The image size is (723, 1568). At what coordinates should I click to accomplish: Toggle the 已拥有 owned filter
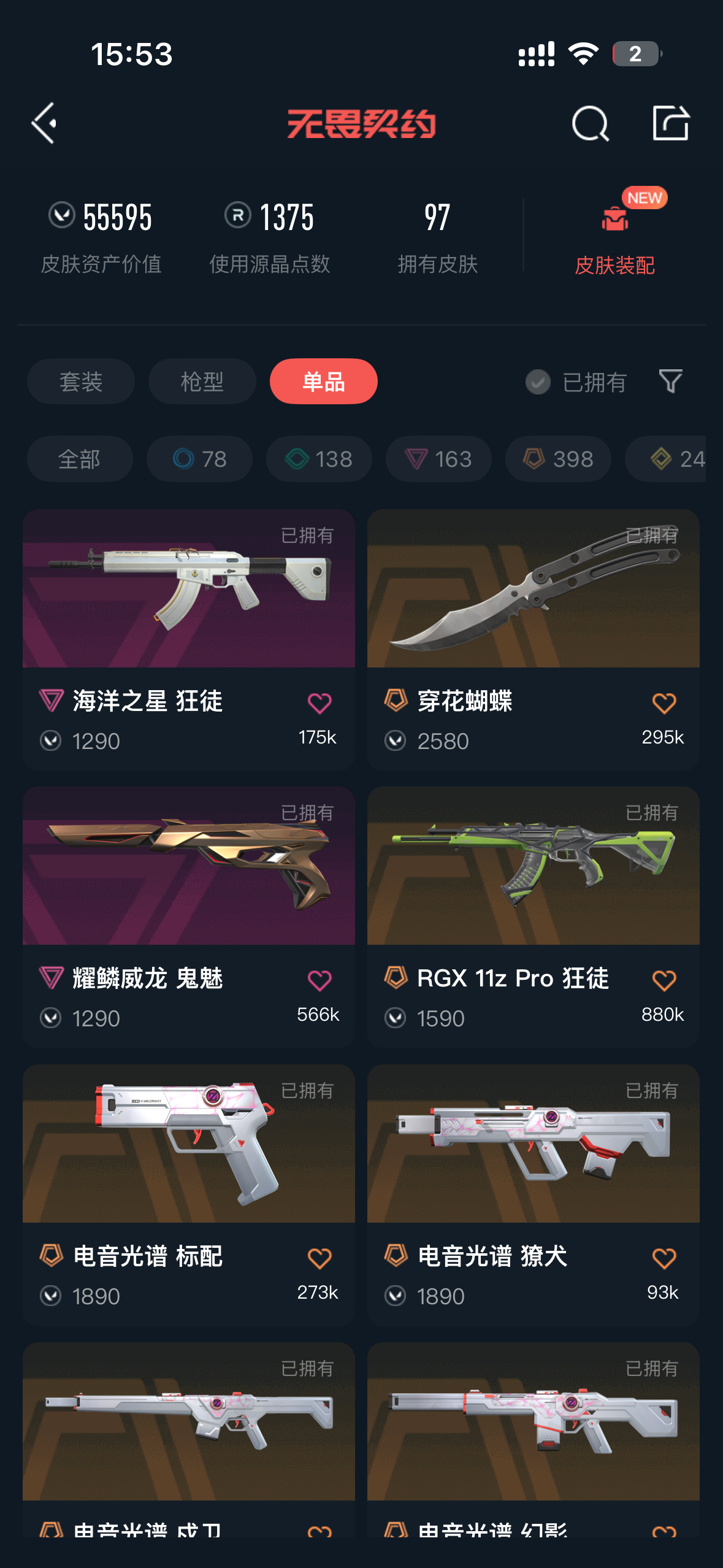point(576,382)
